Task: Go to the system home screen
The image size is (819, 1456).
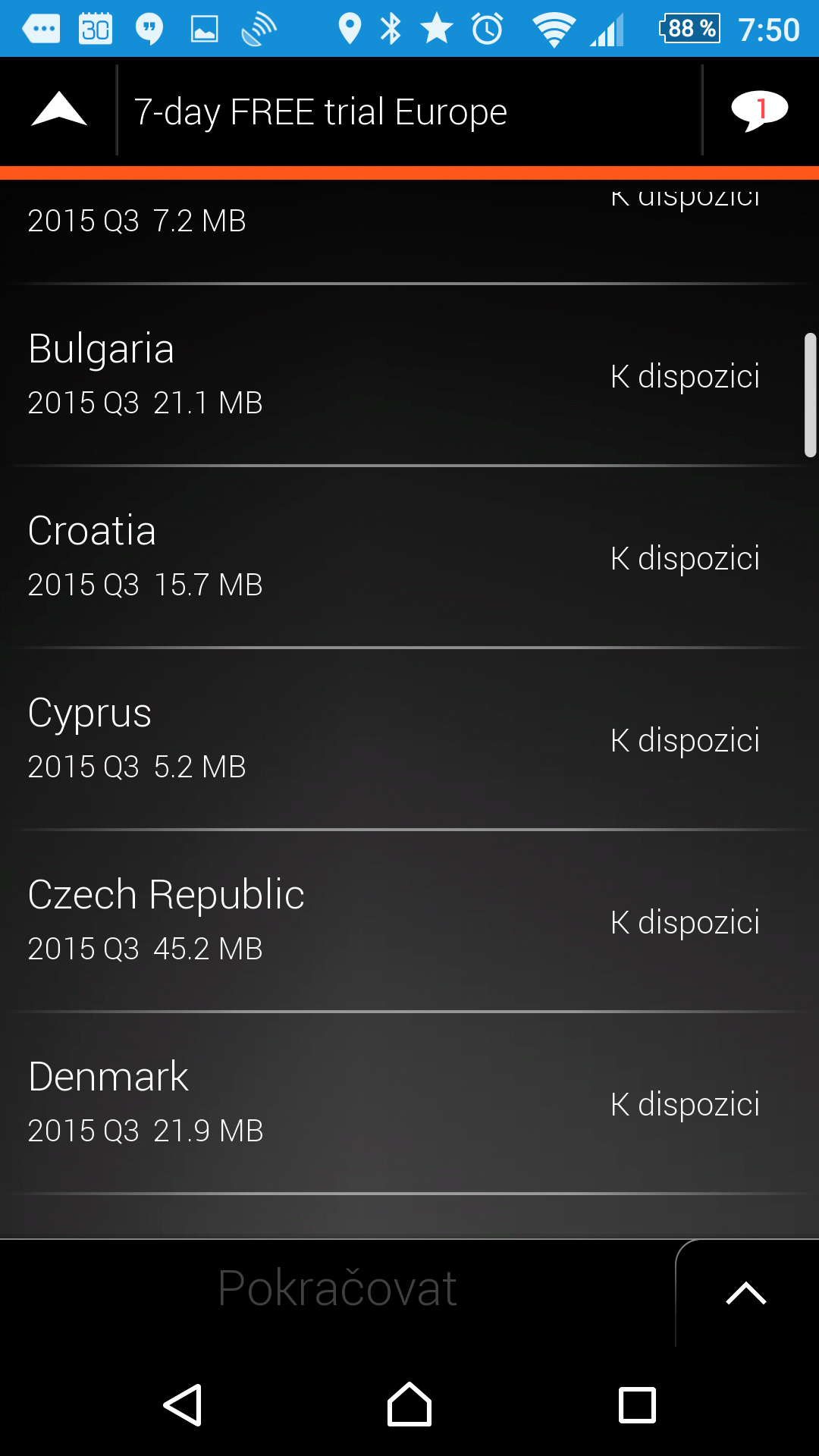Action: [x=409, y=1405]
